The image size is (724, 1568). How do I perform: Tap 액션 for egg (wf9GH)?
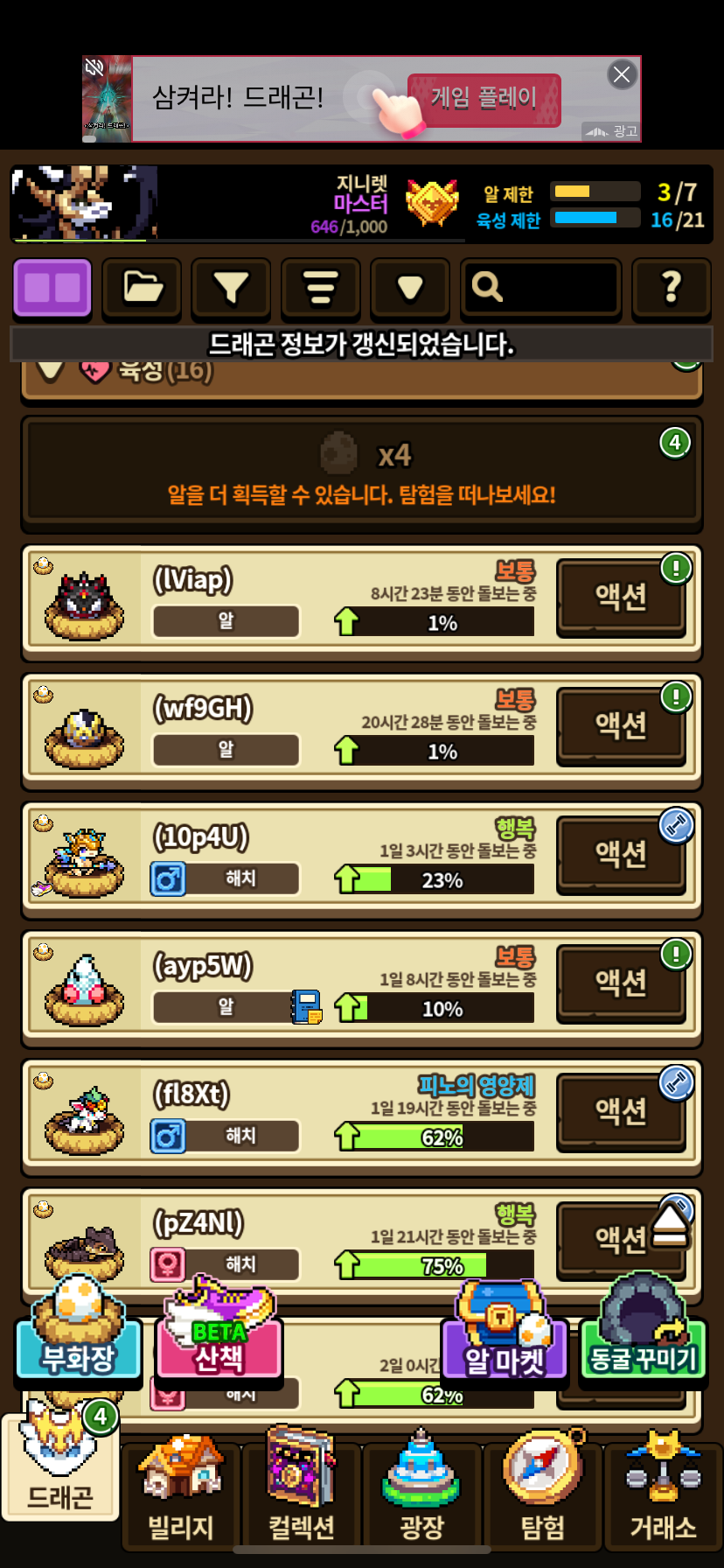click(x=621, y=726)
